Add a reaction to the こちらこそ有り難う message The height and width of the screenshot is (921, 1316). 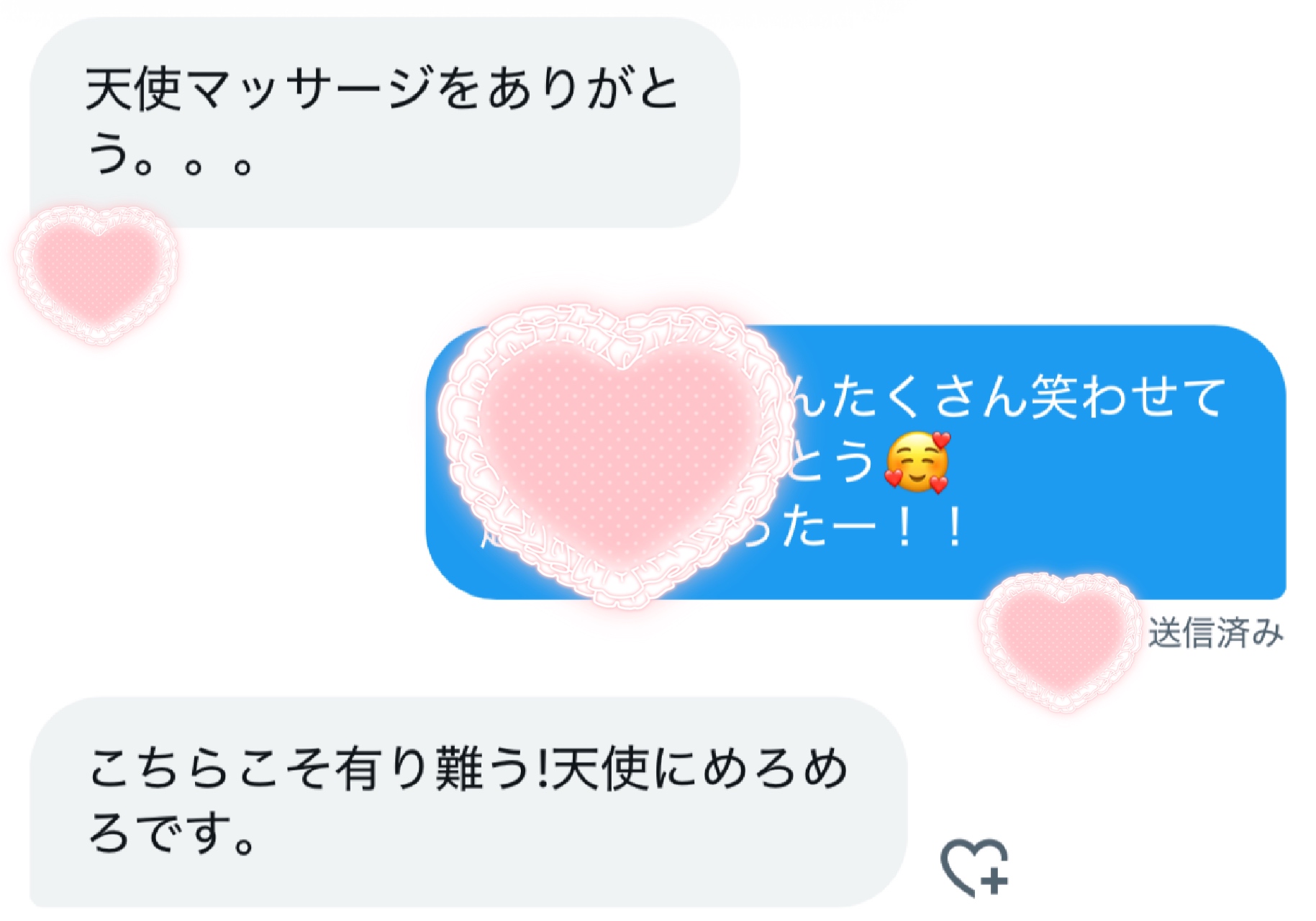(974, 866)
